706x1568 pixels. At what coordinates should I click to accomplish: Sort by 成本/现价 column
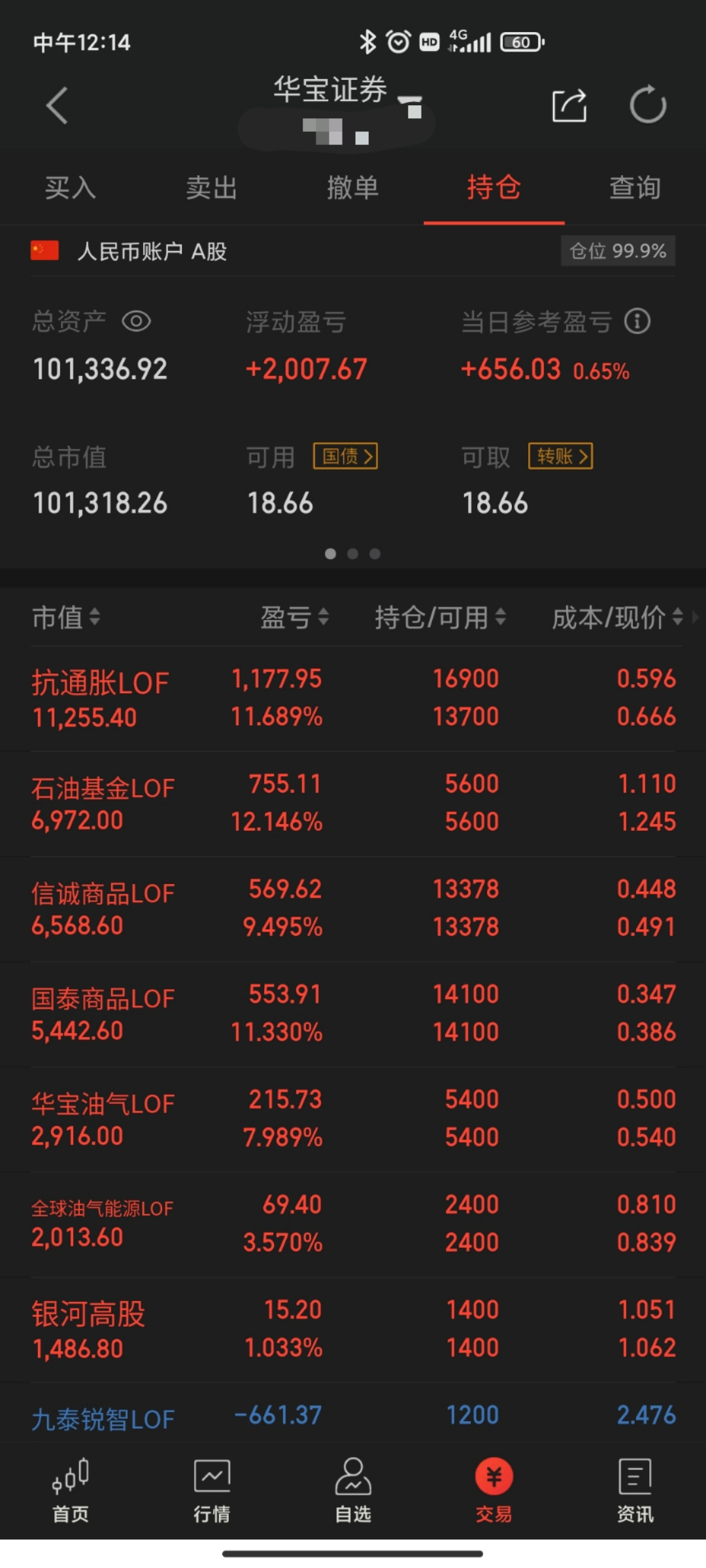click(x=618, y=617)
